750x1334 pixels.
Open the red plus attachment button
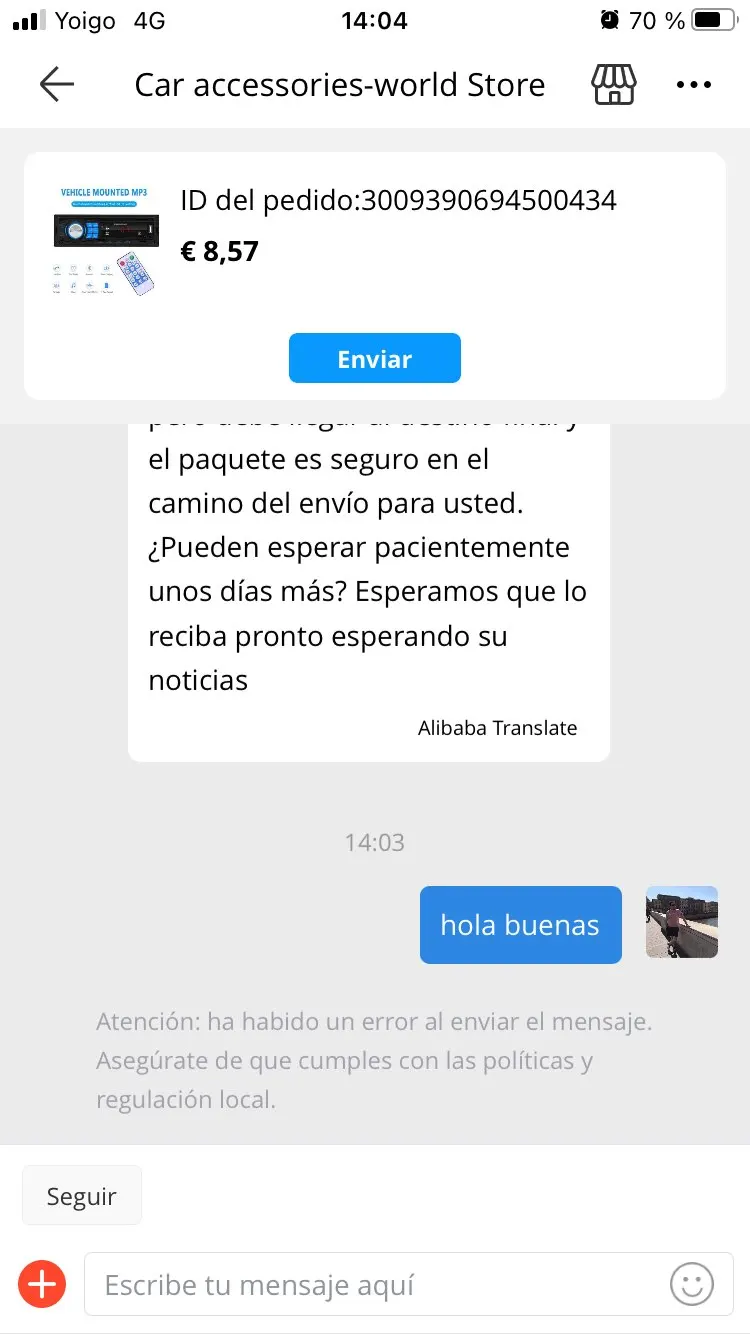[42, 1284]
